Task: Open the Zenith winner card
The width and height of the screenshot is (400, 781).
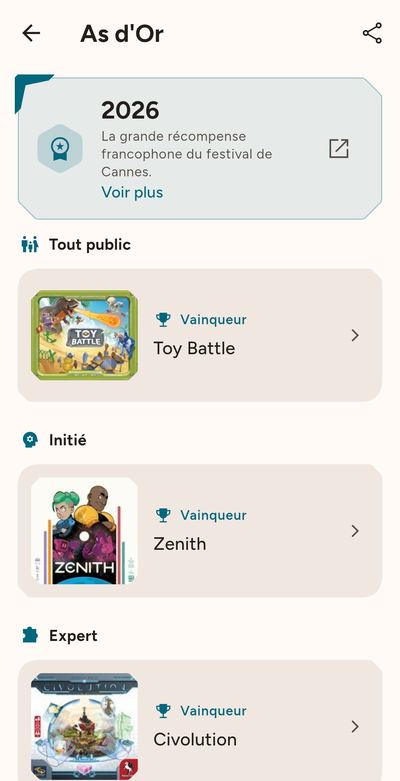Action: tap(200, 531)
